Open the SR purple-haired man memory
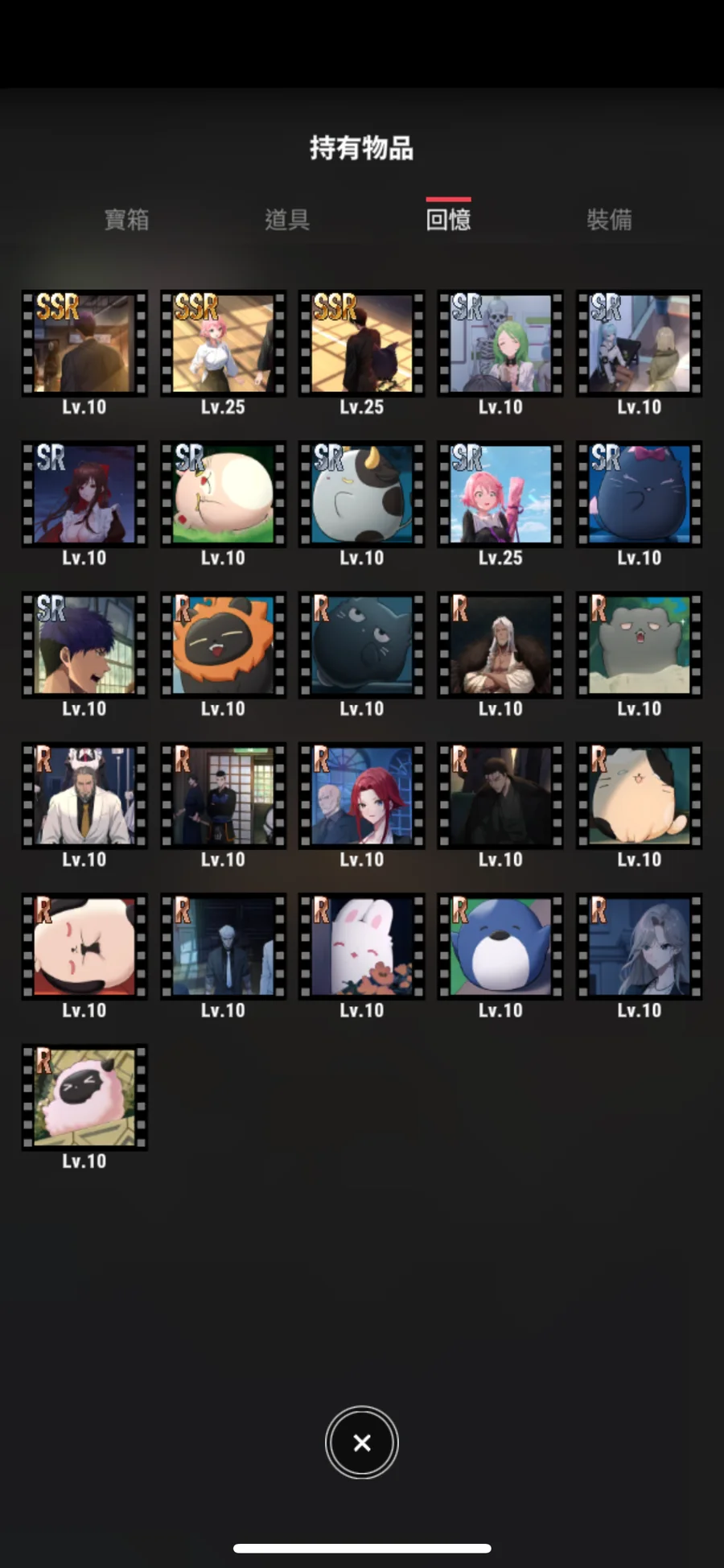Viewport: 724px width, 1568px height. 84,646
